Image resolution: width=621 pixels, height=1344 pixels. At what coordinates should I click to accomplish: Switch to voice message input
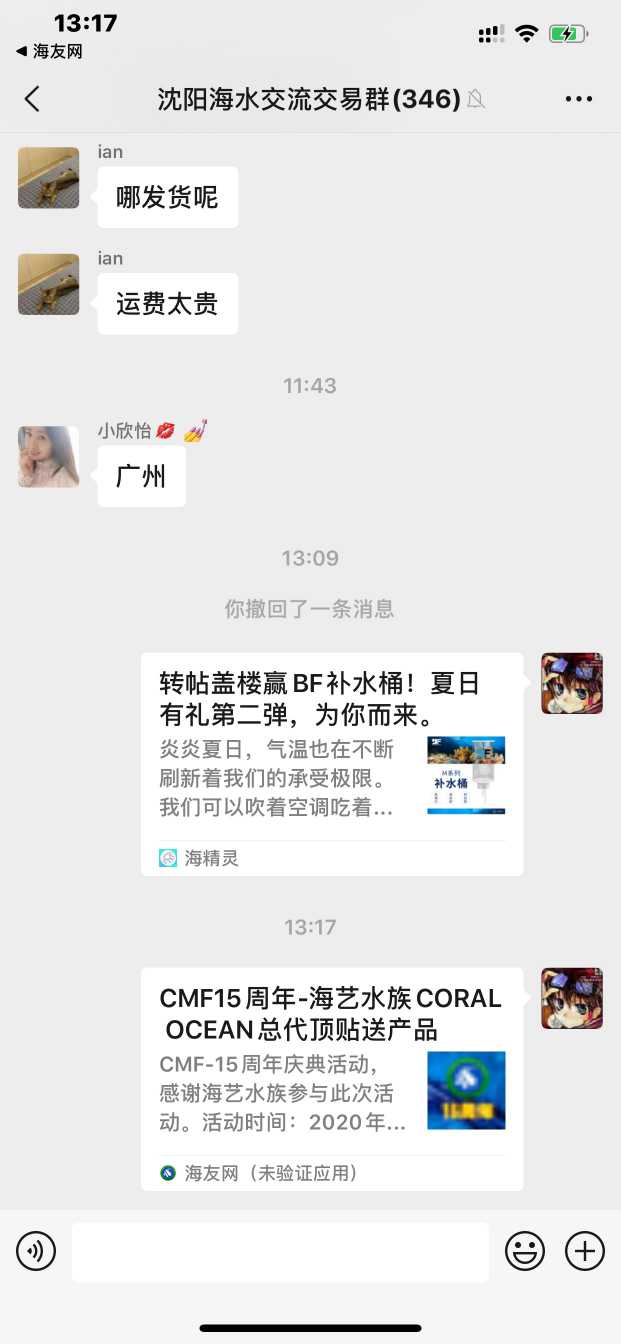tap(36, 1251)
